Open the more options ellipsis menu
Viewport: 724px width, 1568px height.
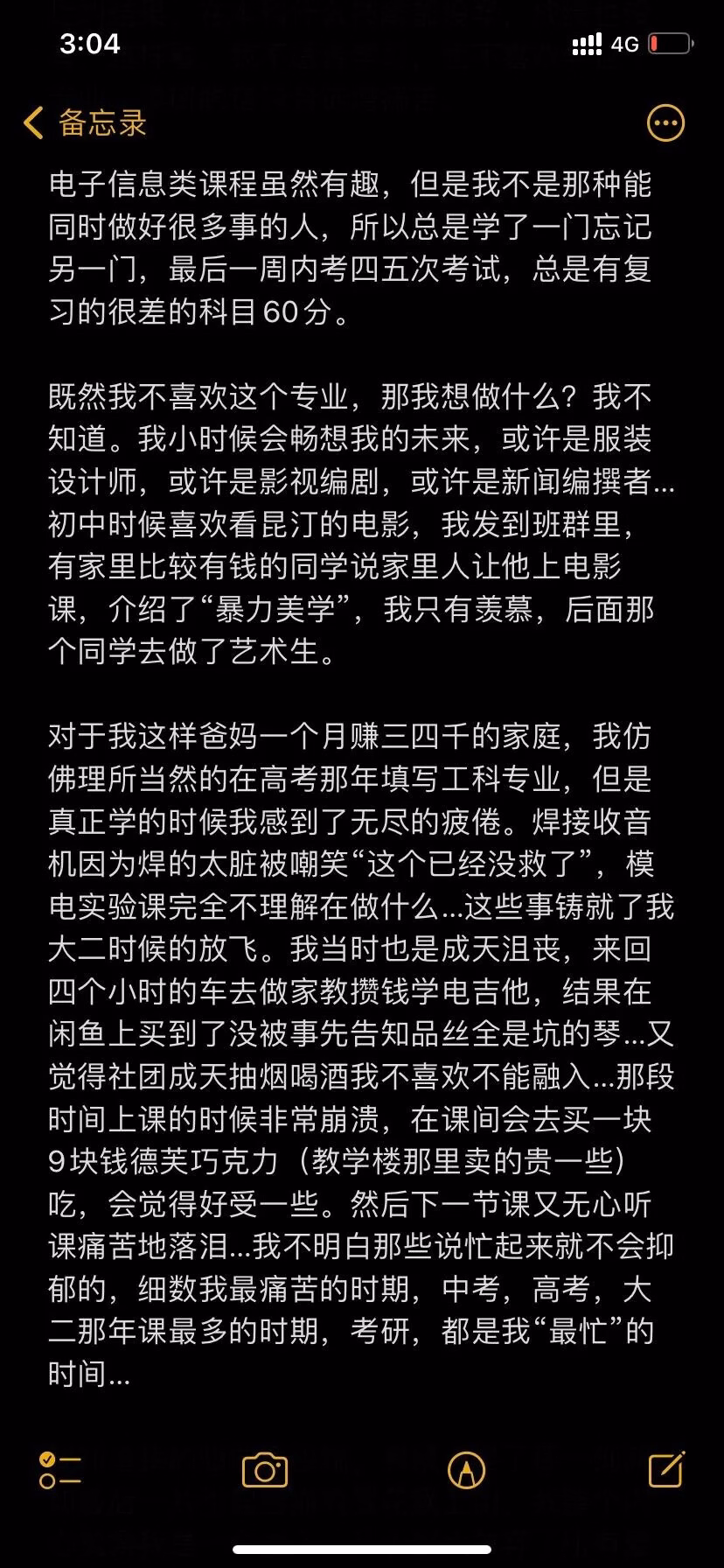click(665, 123)
